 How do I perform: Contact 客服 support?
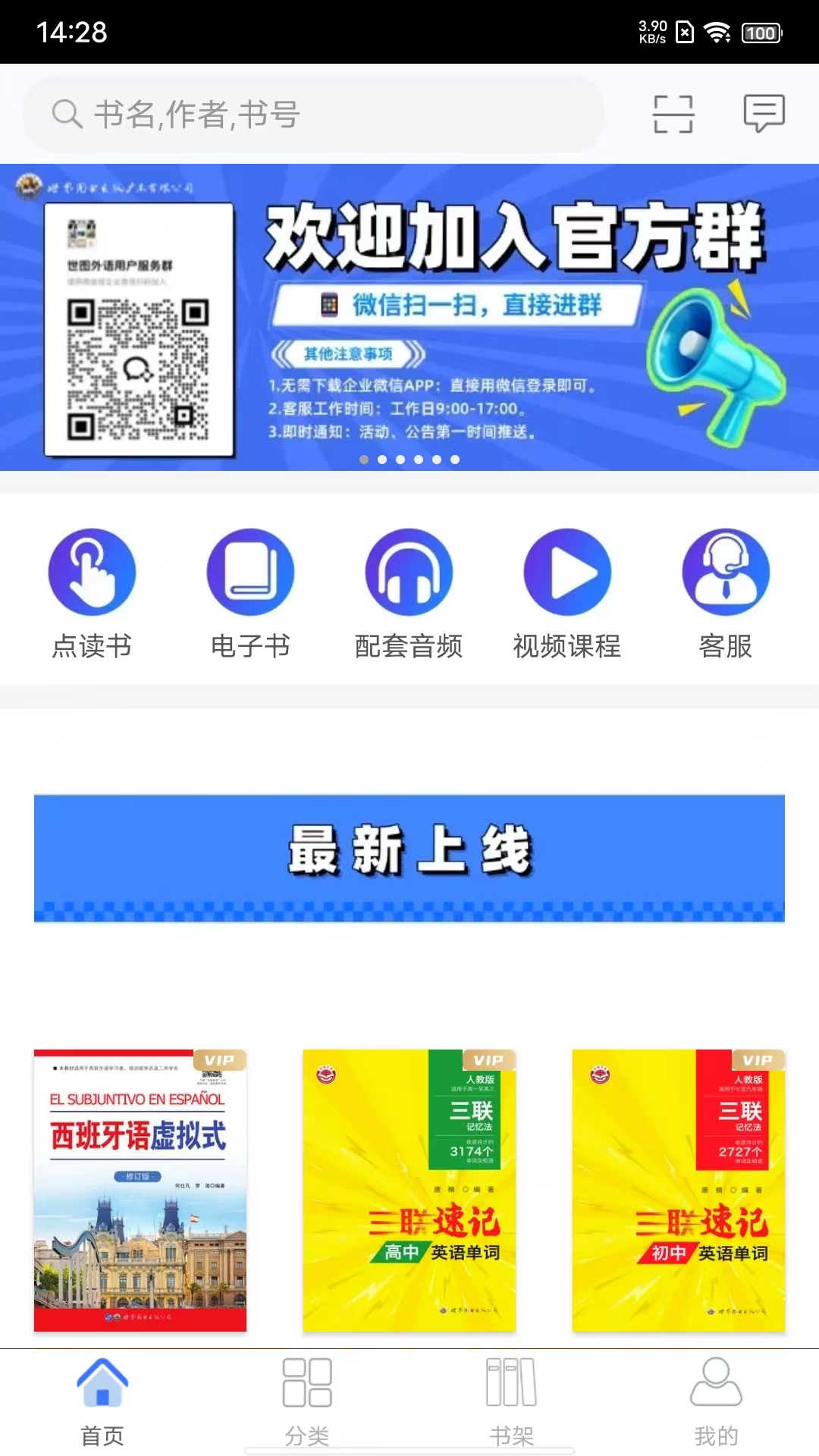(x=726, y=593)
